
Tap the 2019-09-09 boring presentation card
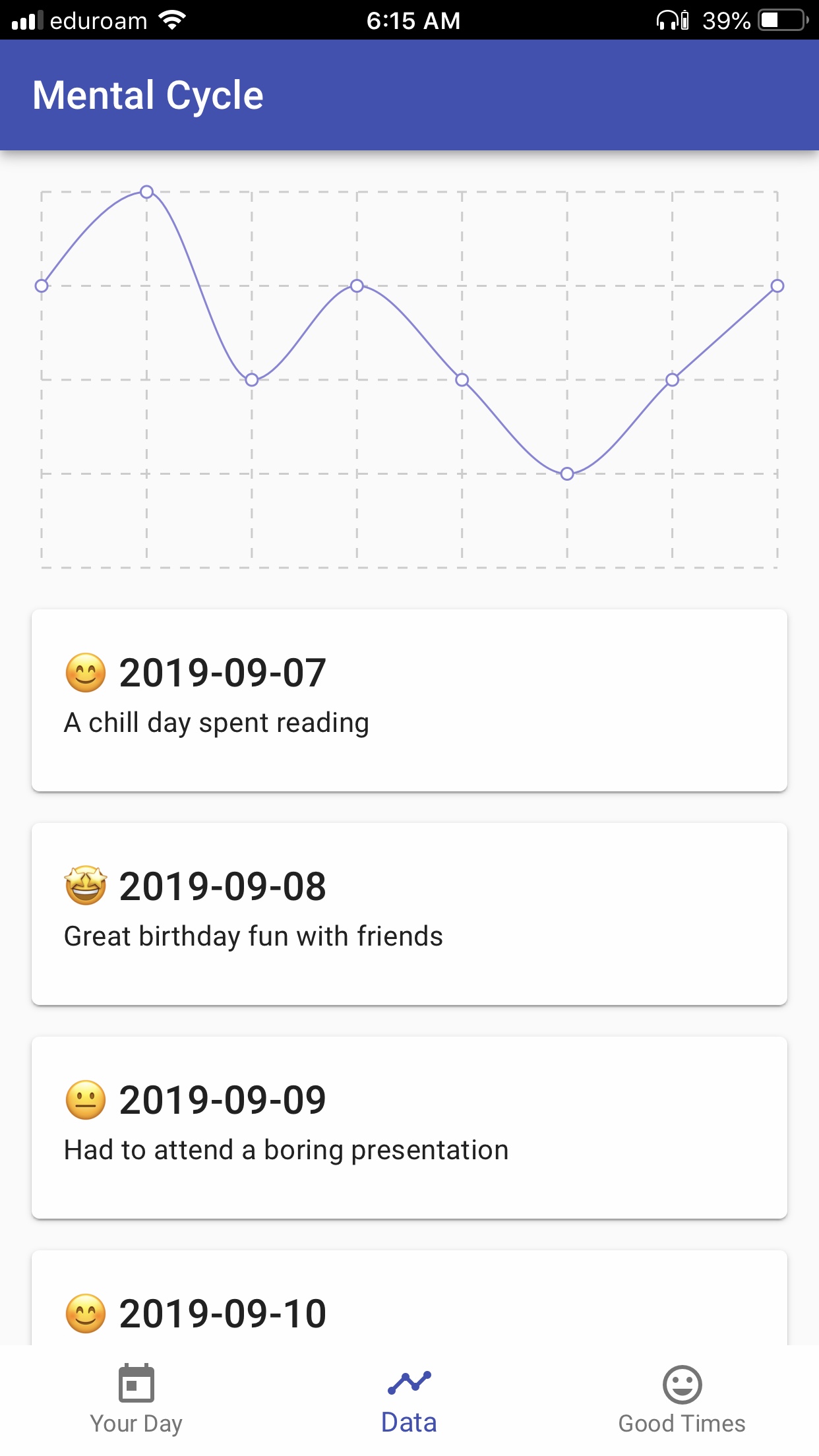(x=409, y=1127)
